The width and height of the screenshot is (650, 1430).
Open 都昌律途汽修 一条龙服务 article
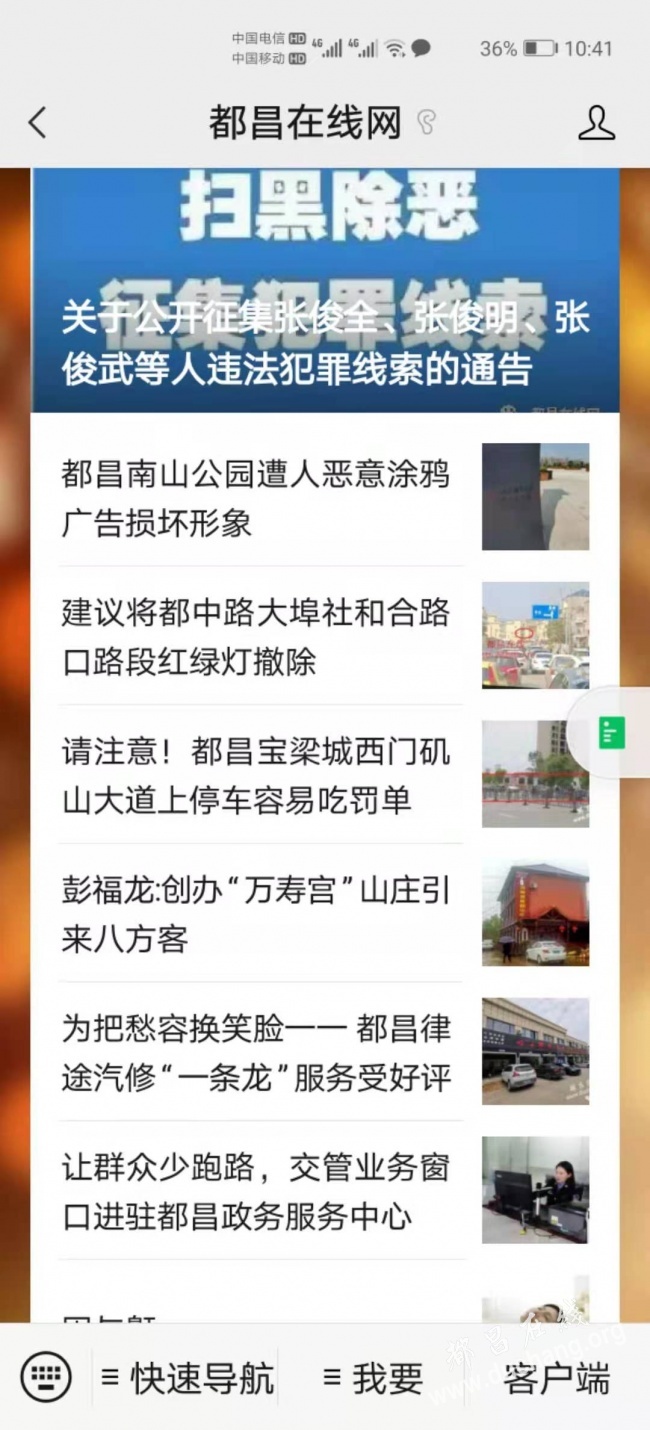[256, 1052]
